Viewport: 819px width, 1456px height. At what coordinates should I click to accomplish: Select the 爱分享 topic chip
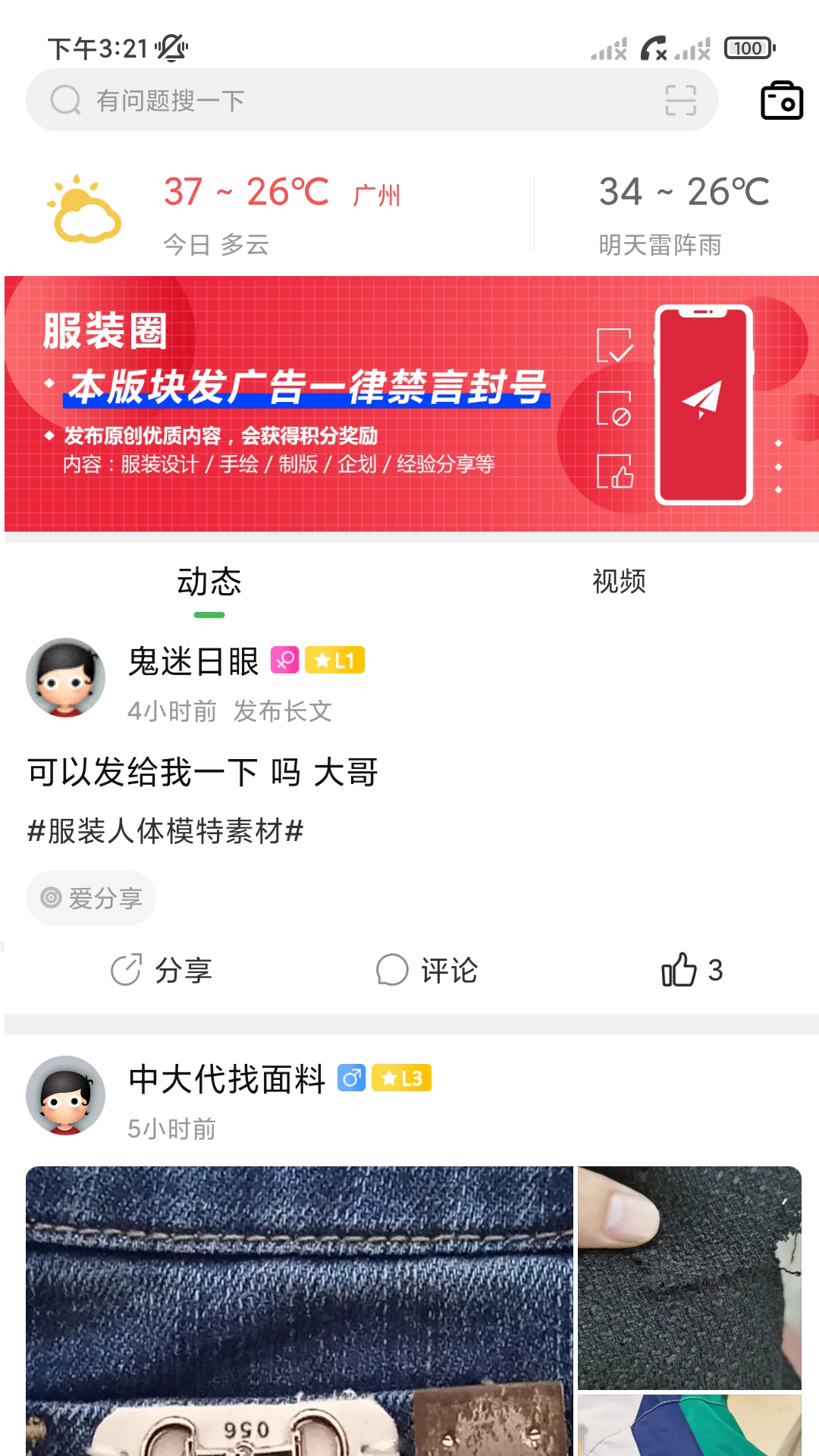(89, 898)
